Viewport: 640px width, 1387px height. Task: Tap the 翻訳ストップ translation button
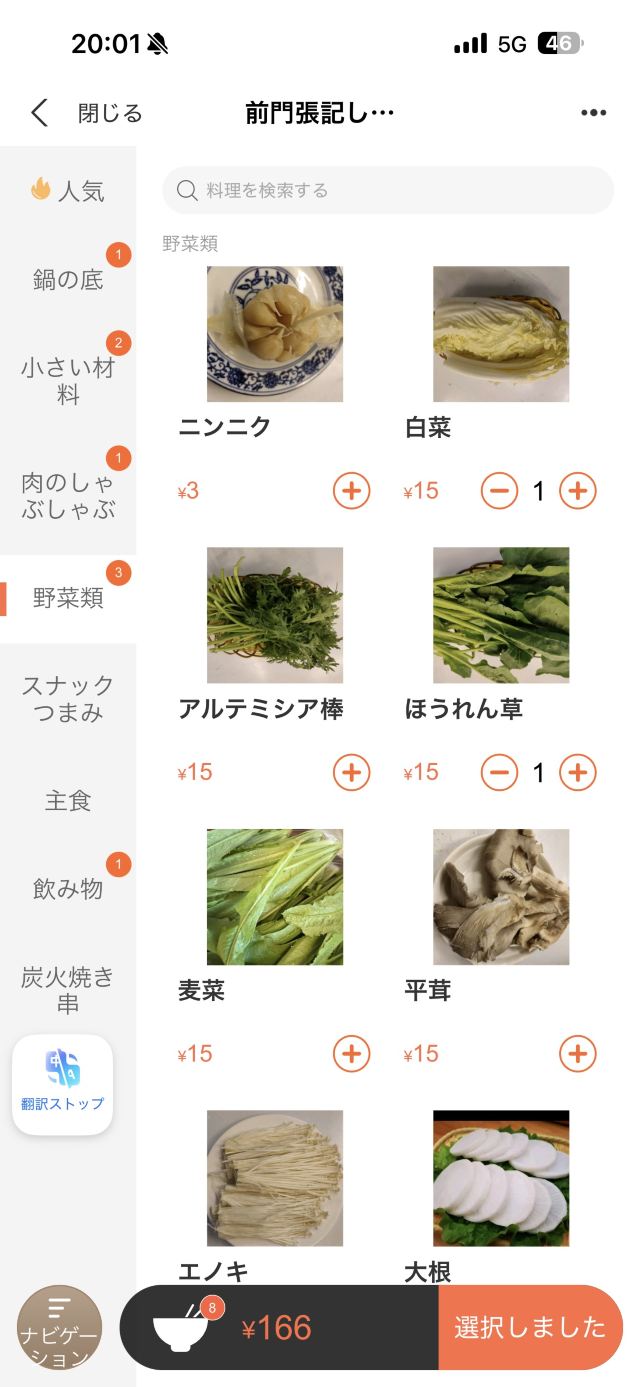[62, 1084]
